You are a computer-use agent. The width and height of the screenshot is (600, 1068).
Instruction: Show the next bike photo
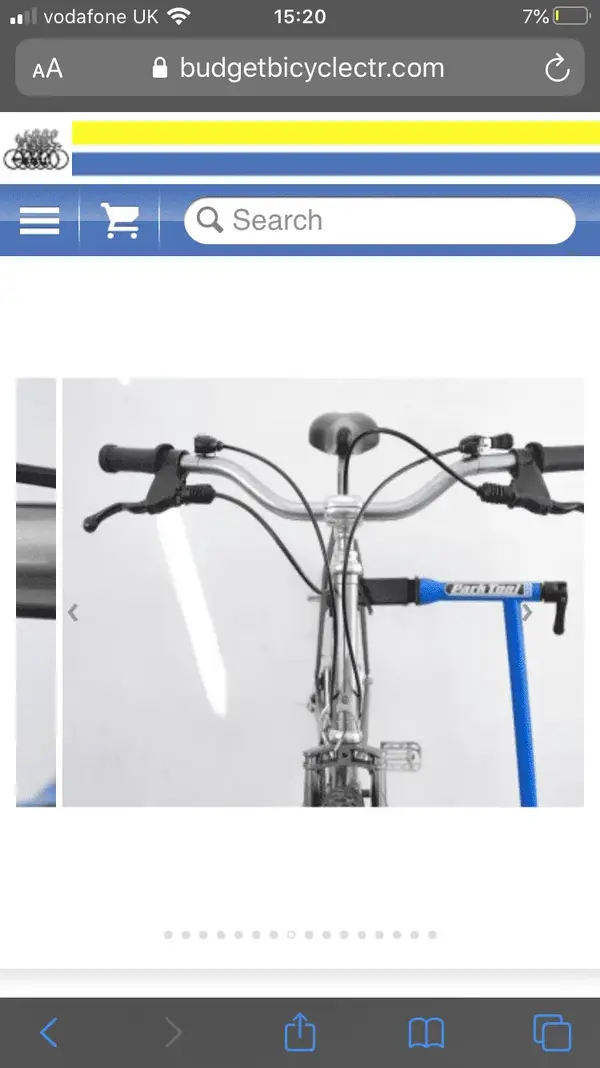click(x=527, y=613)
